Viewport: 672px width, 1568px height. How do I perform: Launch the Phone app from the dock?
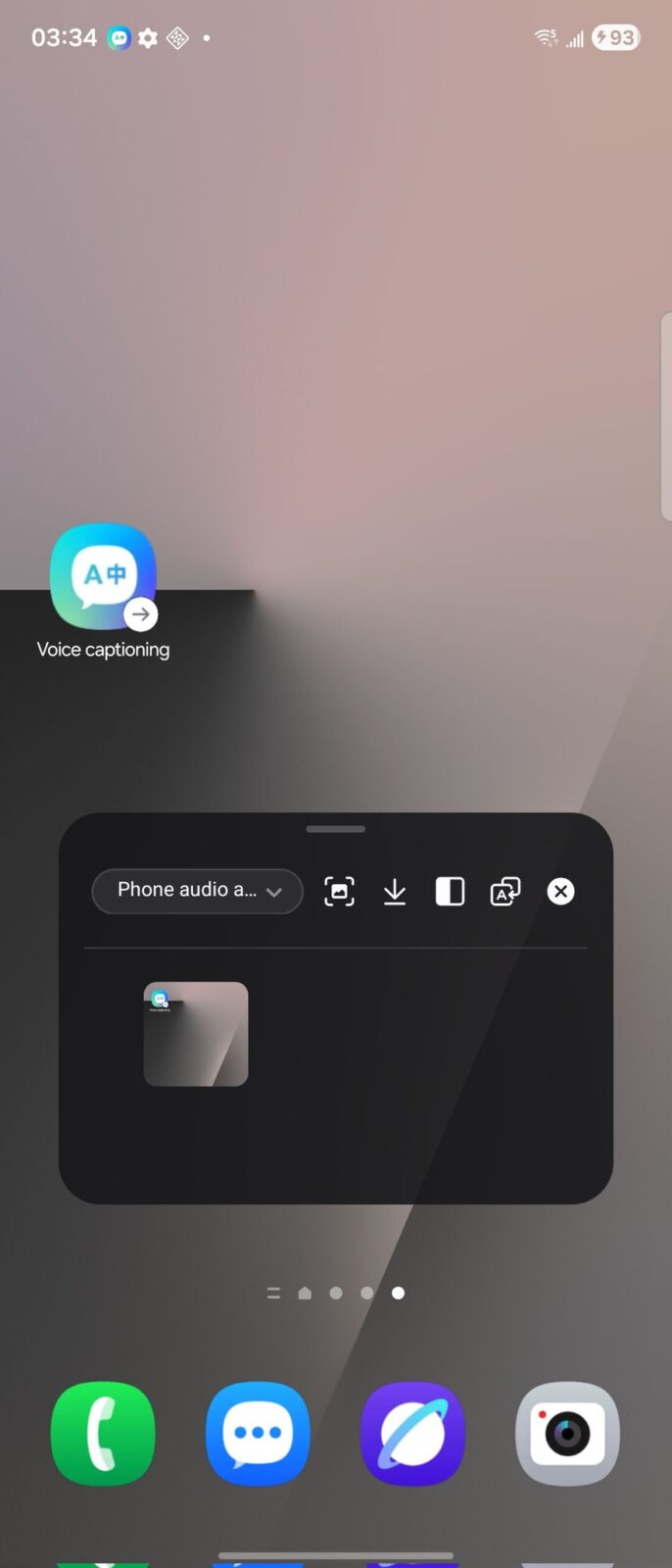coord(103,1433)
